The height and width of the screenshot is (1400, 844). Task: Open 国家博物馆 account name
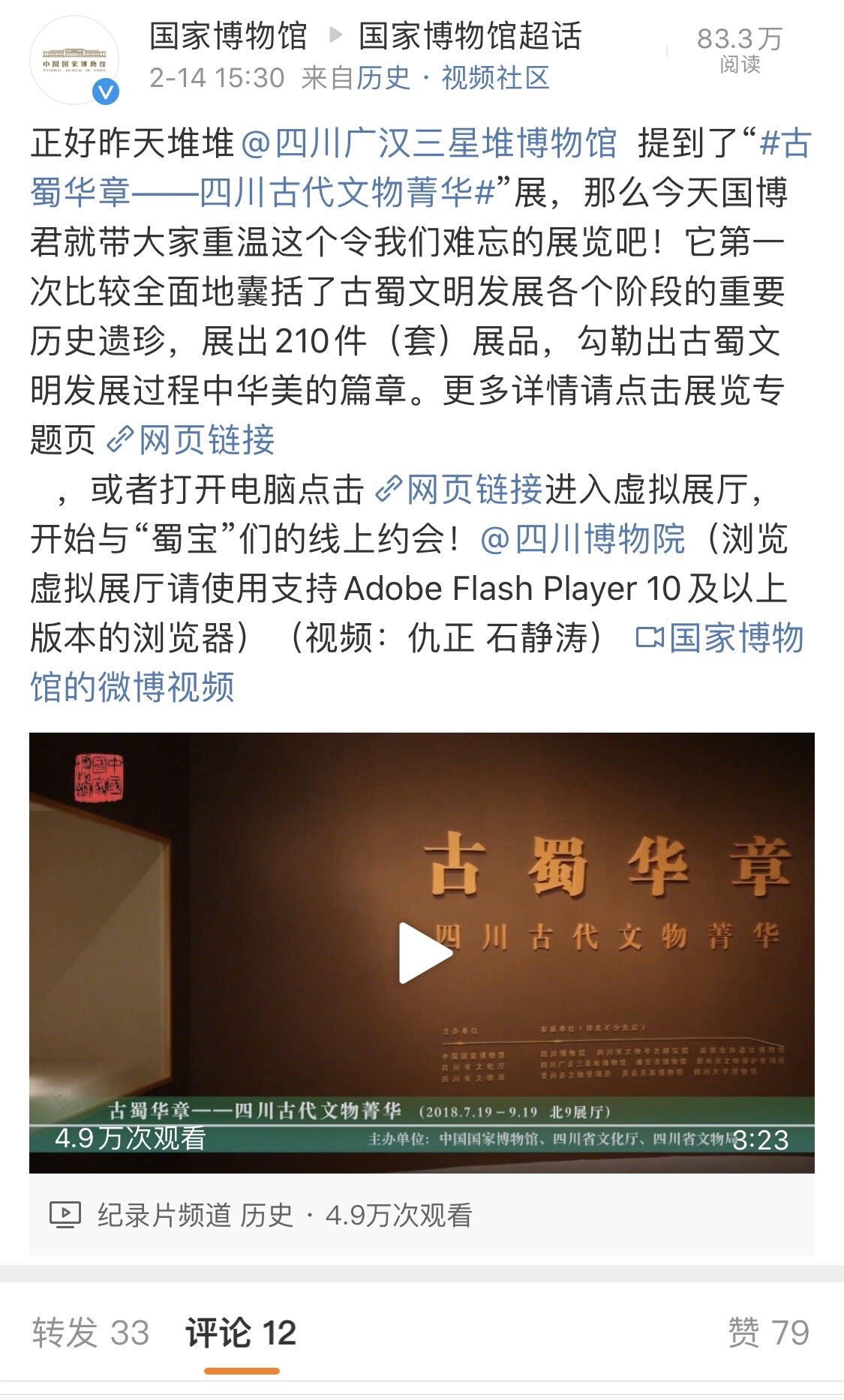(x=228, y=36)
